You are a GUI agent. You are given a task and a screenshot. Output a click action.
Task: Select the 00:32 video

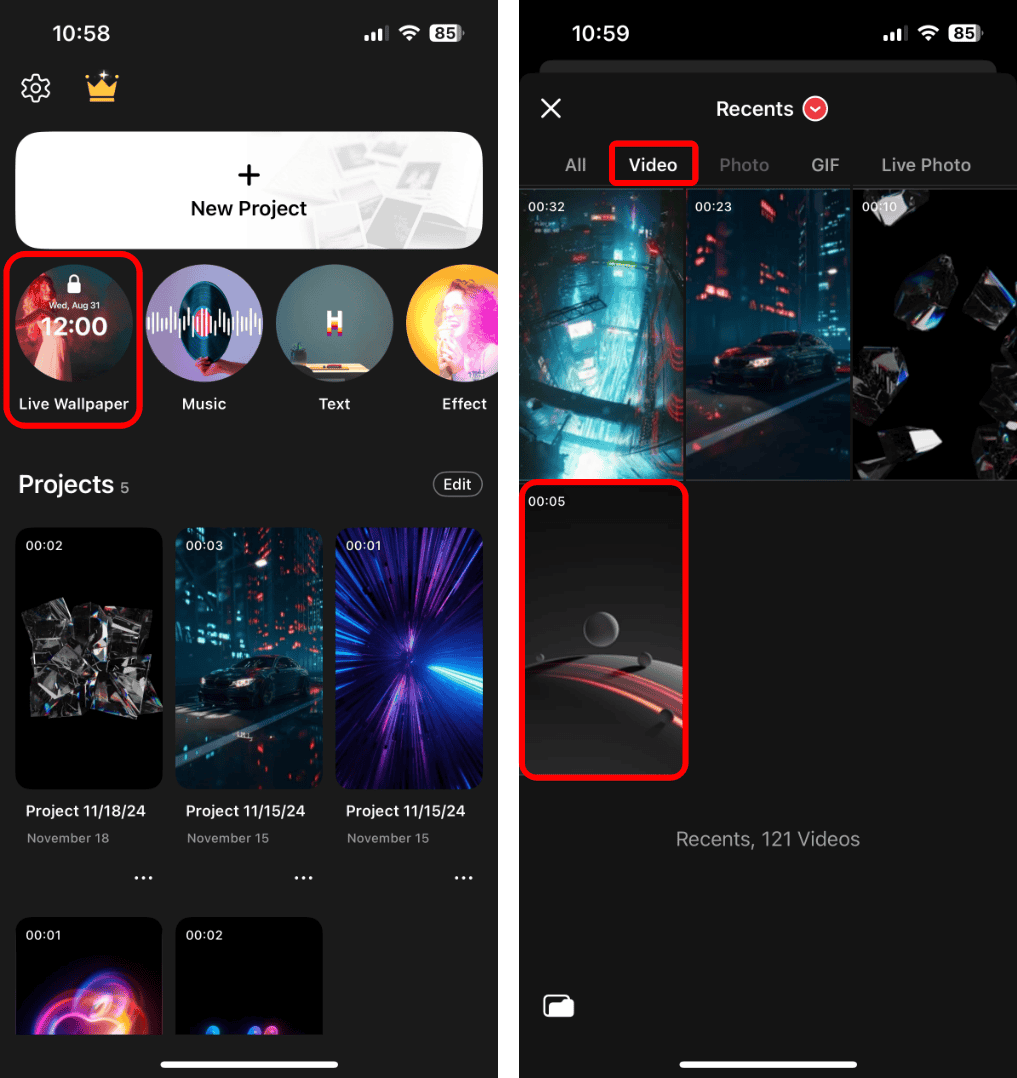coord(601,333)
